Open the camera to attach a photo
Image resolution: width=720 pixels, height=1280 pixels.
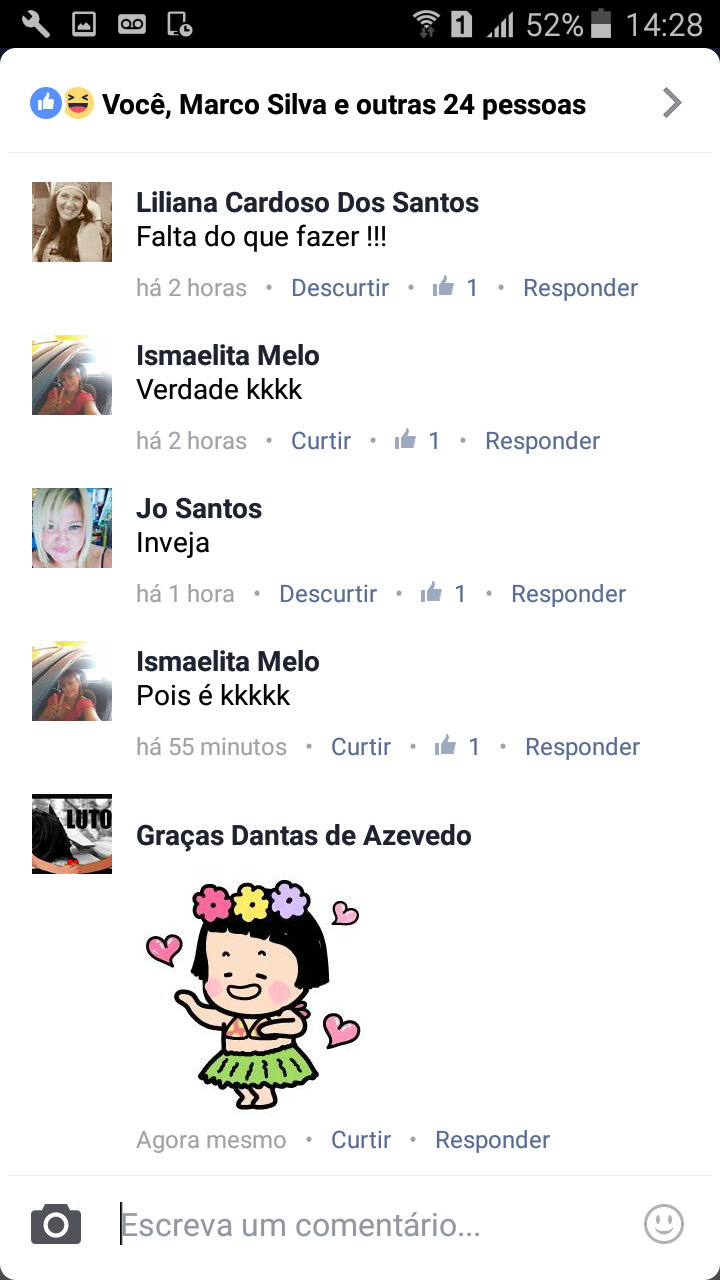pos(56,1224)
